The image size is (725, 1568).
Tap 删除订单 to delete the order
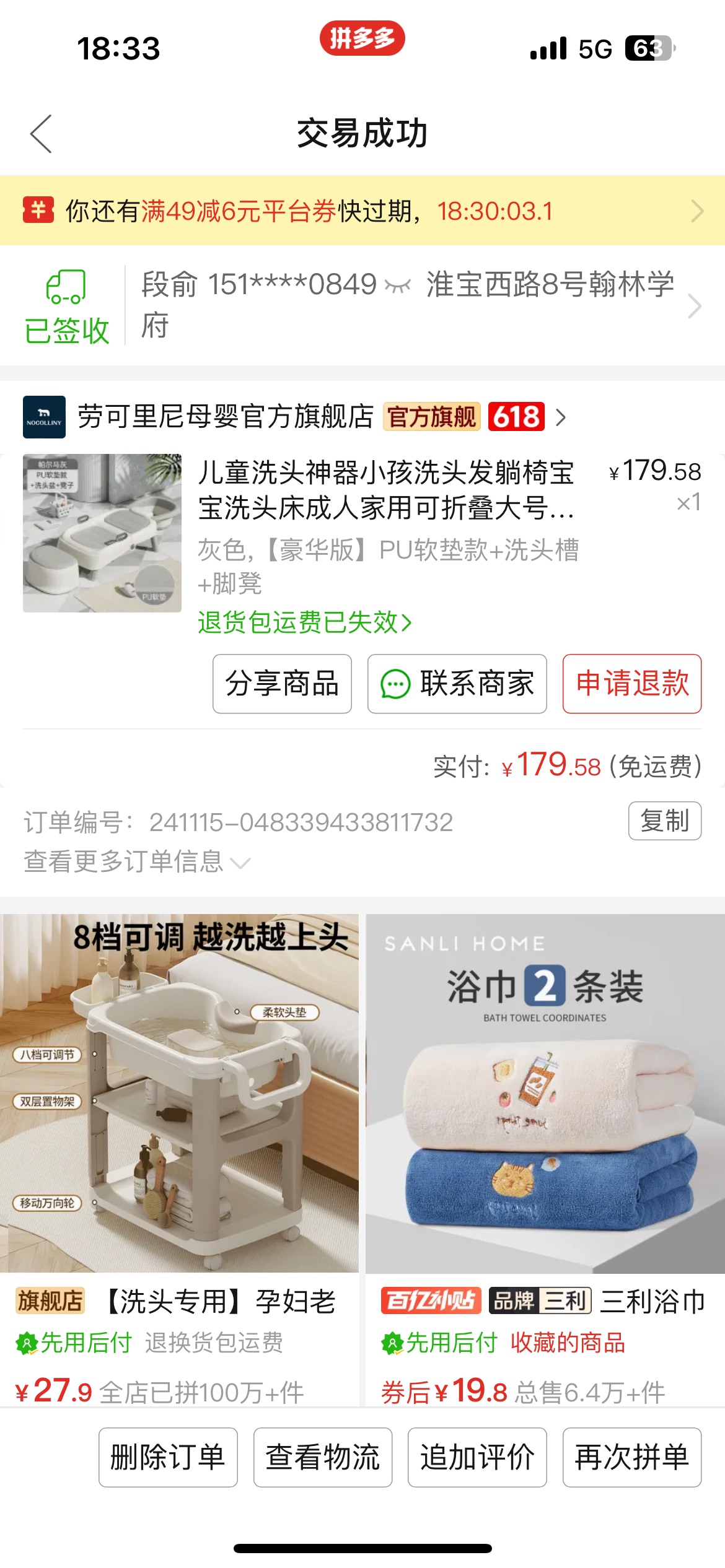coord(168,1457)
